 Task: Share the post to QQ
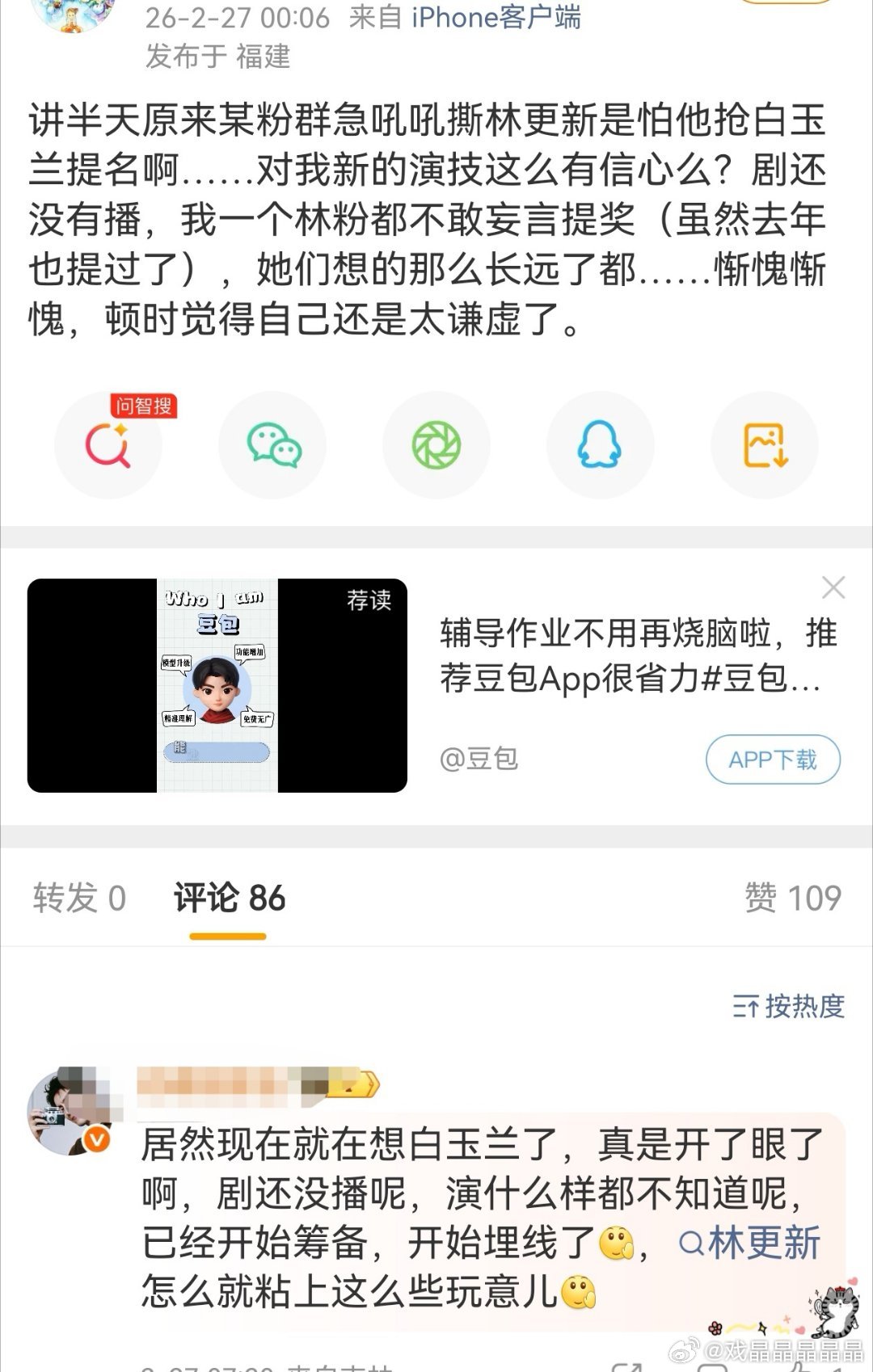(600, 444)
